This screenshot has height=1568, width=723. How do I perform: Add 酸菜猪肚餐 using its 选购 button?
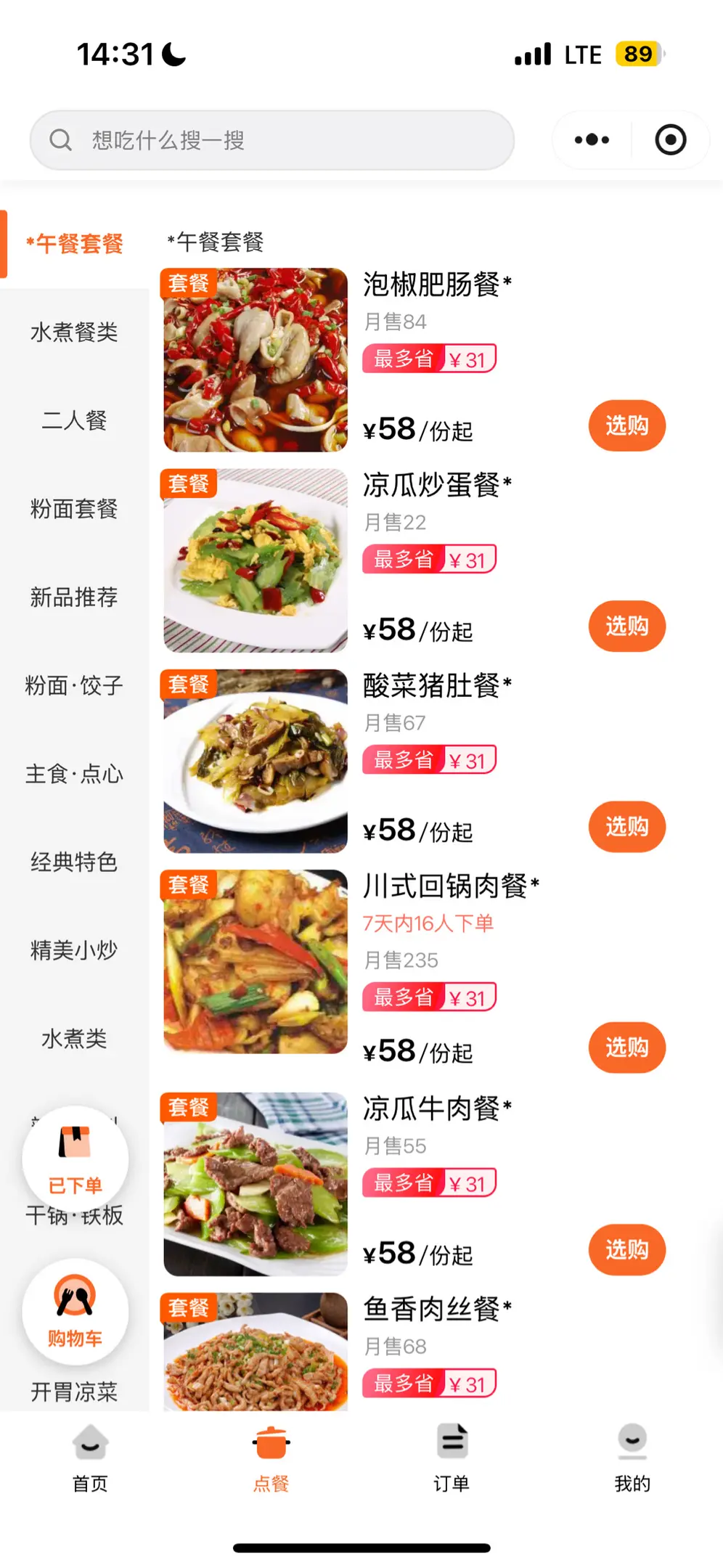[x=626, y=827]
